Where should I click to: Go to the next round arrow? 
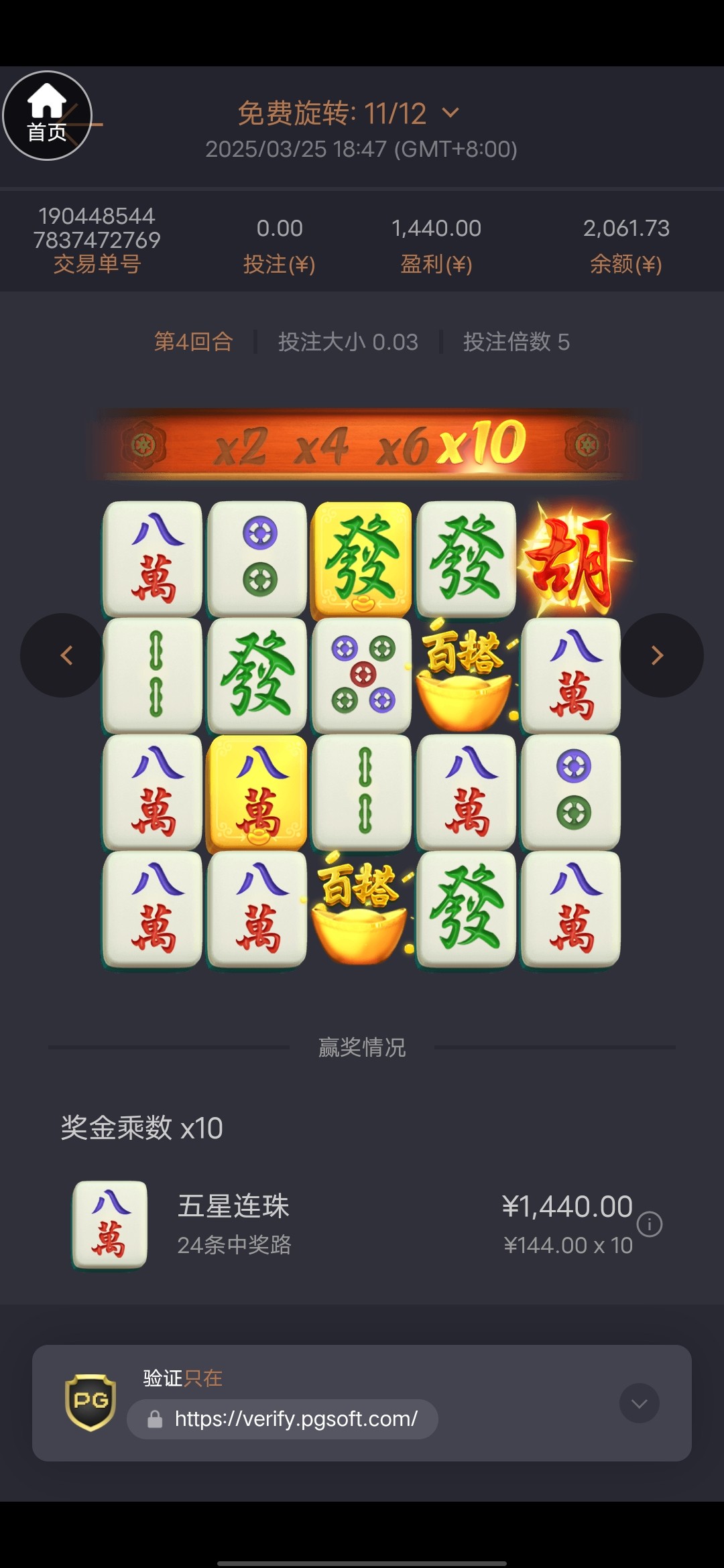[660, 655]
